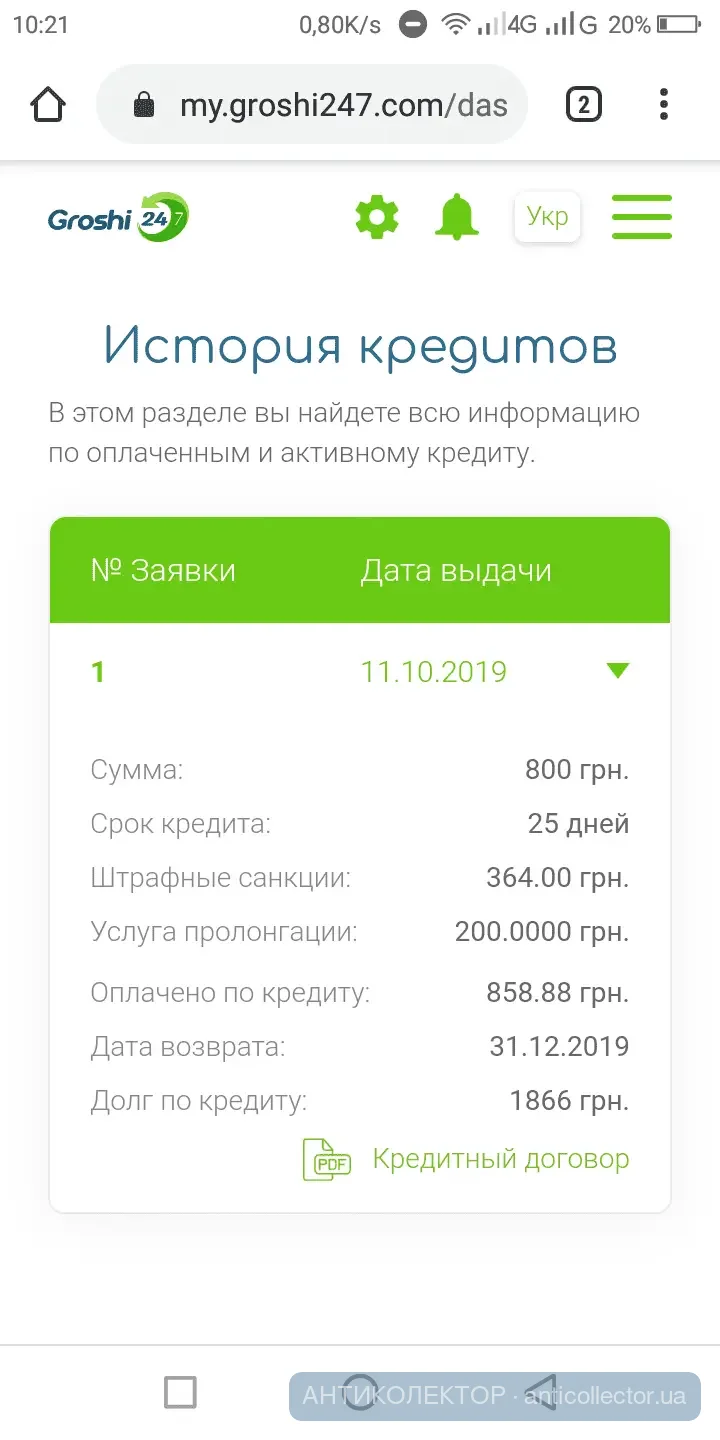Open the browser overflow menu
Viewport: 720px width, 1440px height.
pyautogui.click(x=664, y=105)
